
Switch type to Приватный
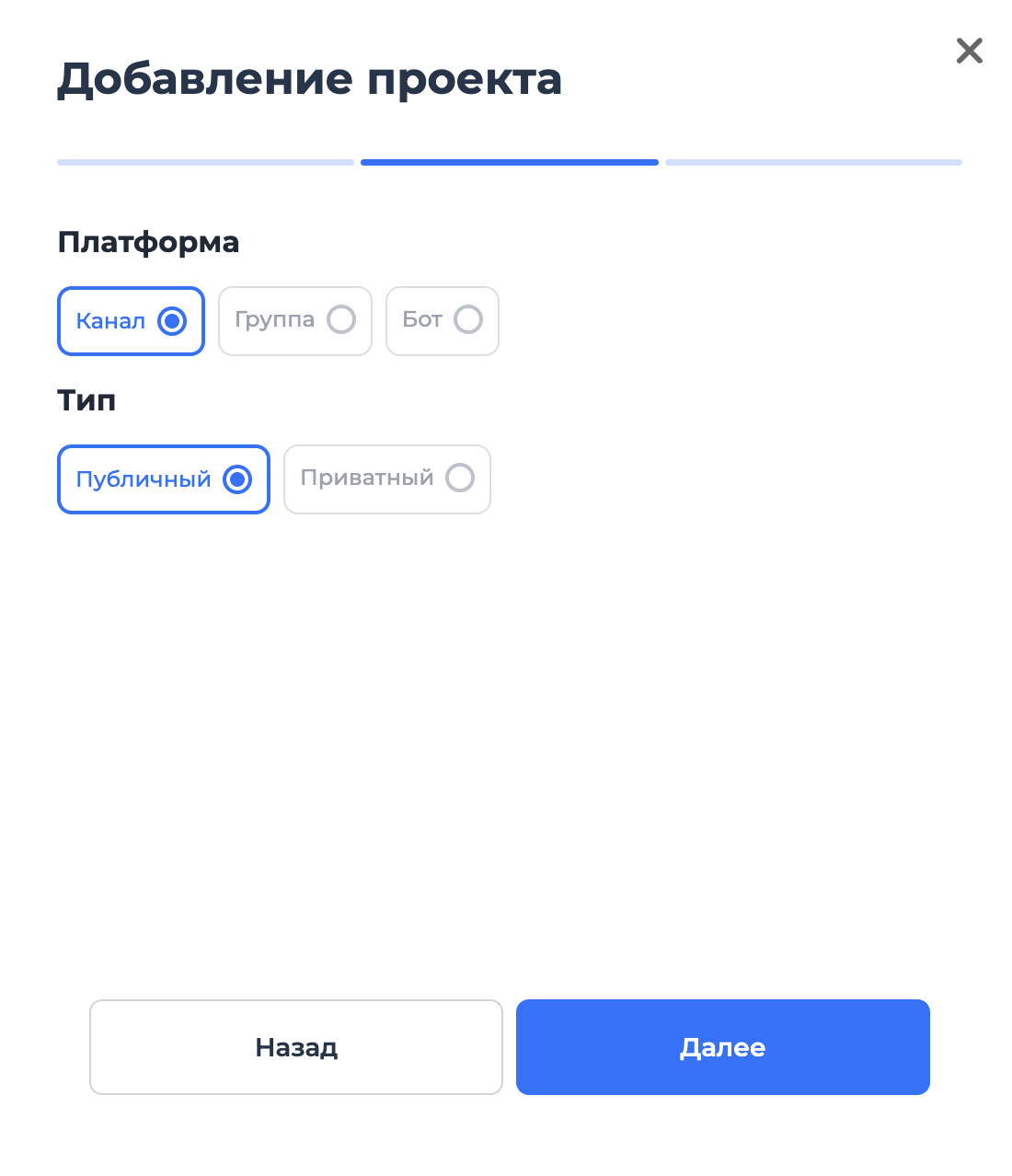tap(386, 478)
